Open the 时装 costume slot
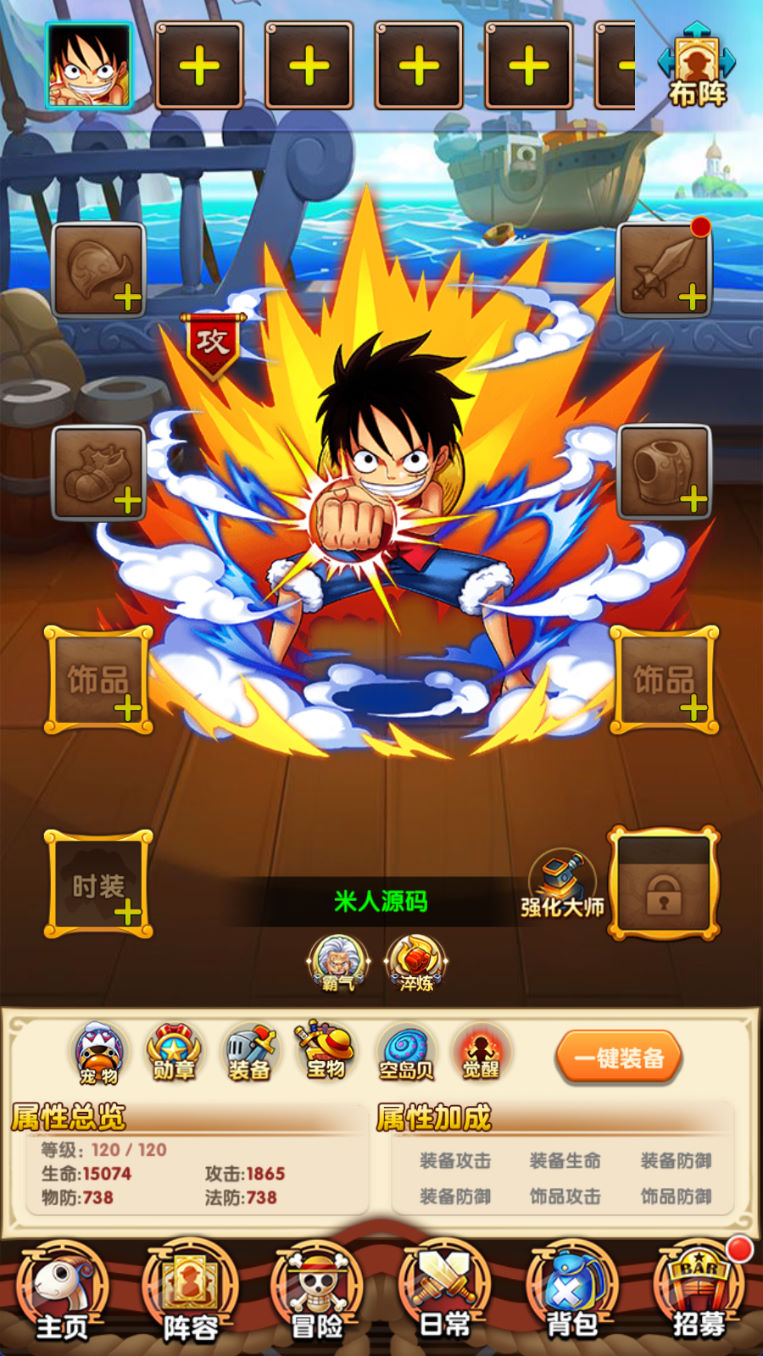 pyautogui.click(x=99, y=885)
